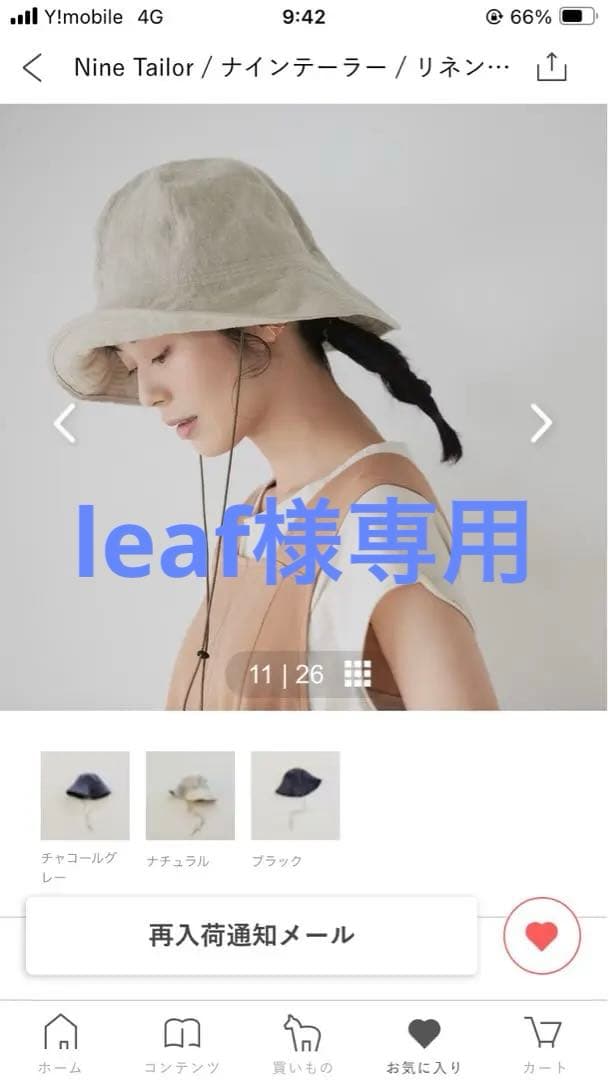Select the チャコールグレー color thumbnail

coord(85,796)
